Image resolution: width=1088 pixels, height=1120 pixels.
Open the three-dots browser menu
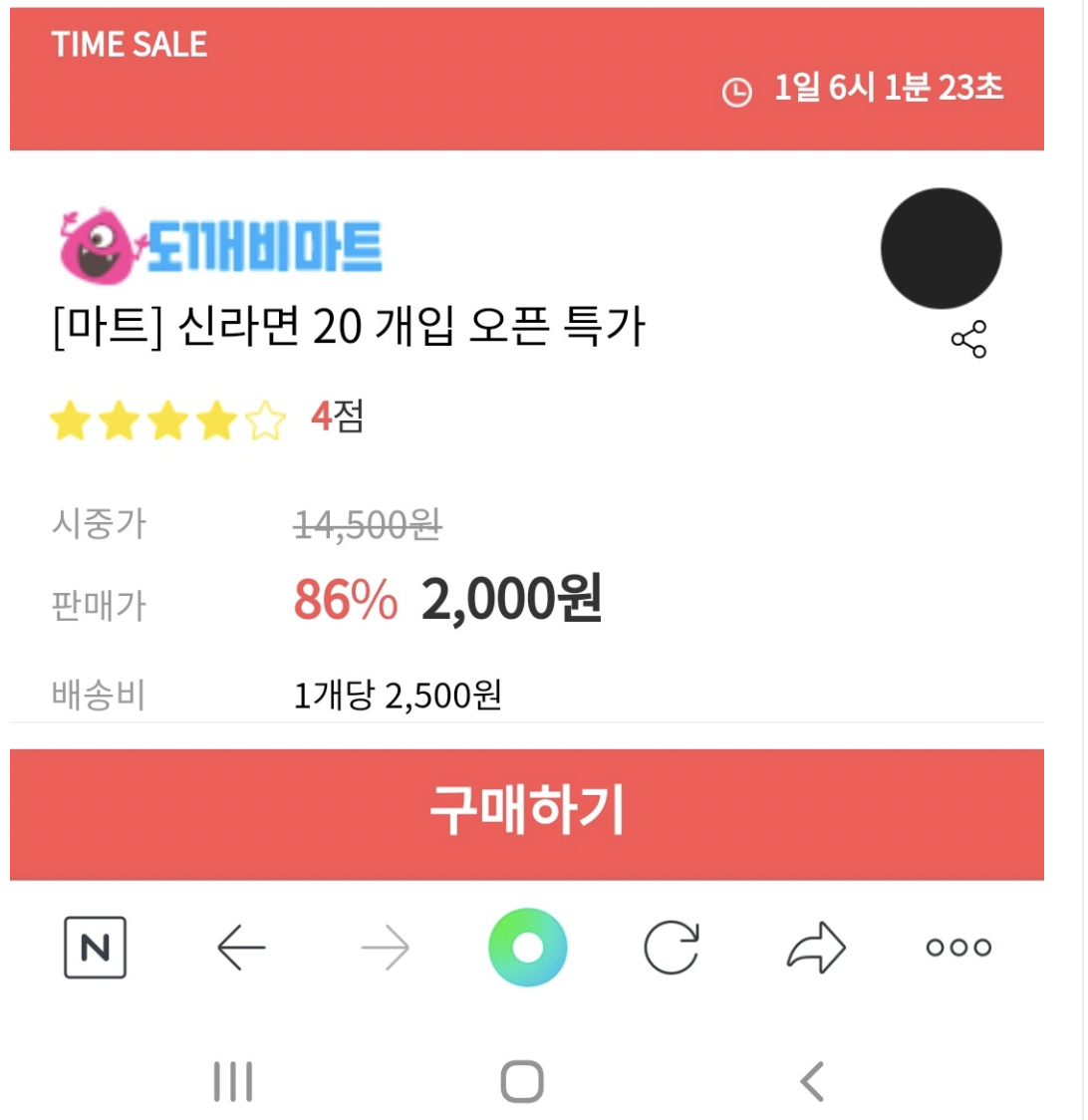point(956,948)
